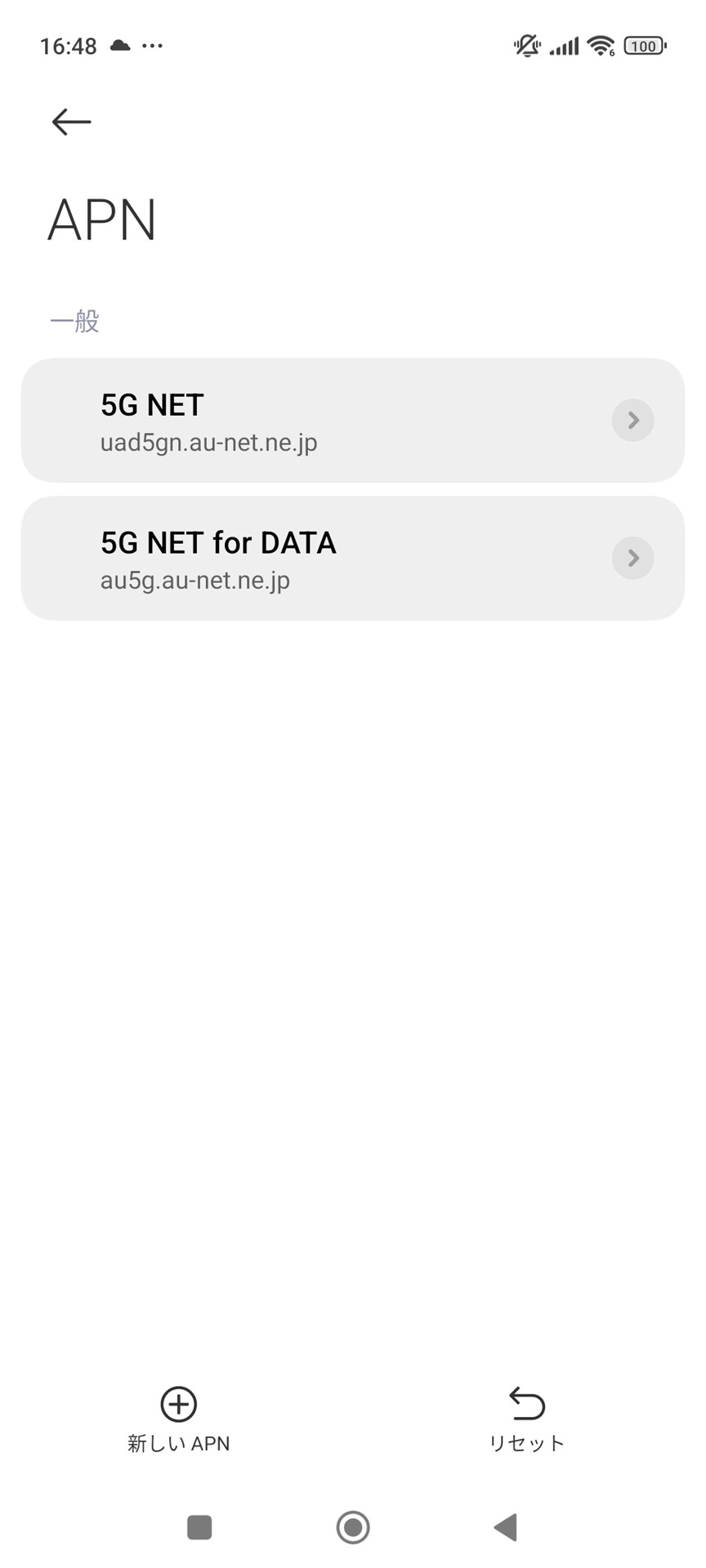This screenshot has height=1568, width=706.
Task: Tap リセット to restore default APNs
Action: [525, 1442]
